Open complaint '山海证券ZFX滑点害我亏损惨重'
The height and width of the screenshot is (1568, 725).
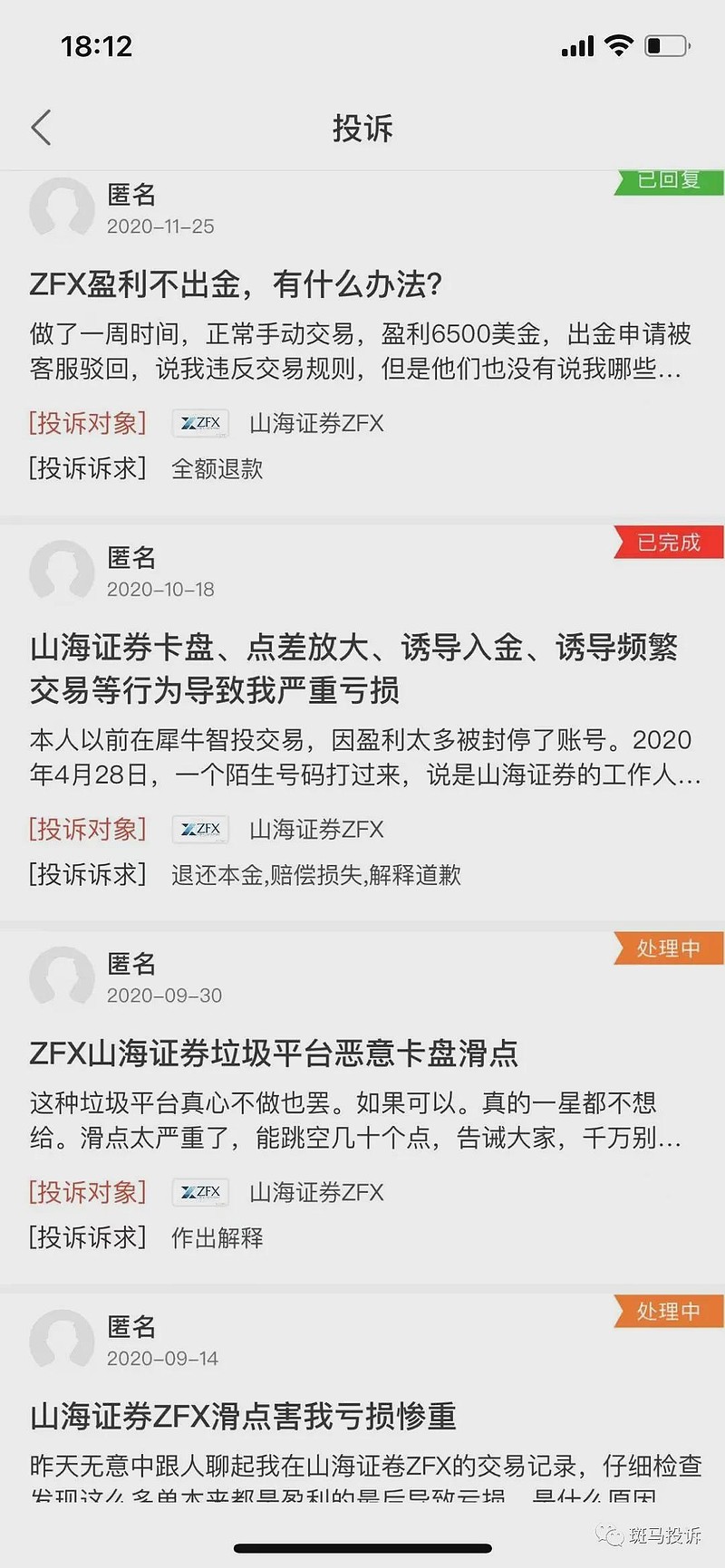click(243, 1416)
